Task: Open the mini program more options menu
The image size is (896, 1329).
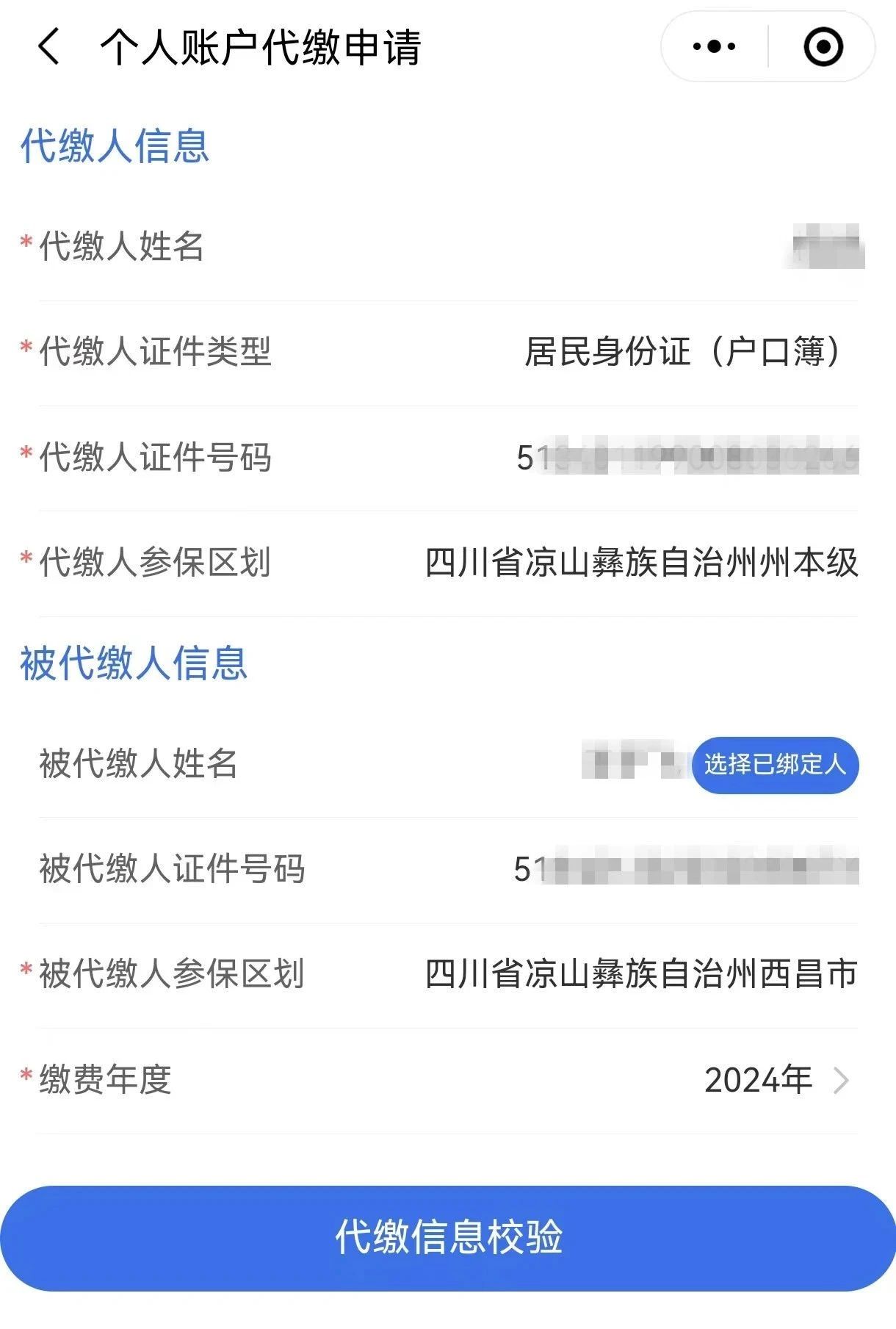Action: 714,47
